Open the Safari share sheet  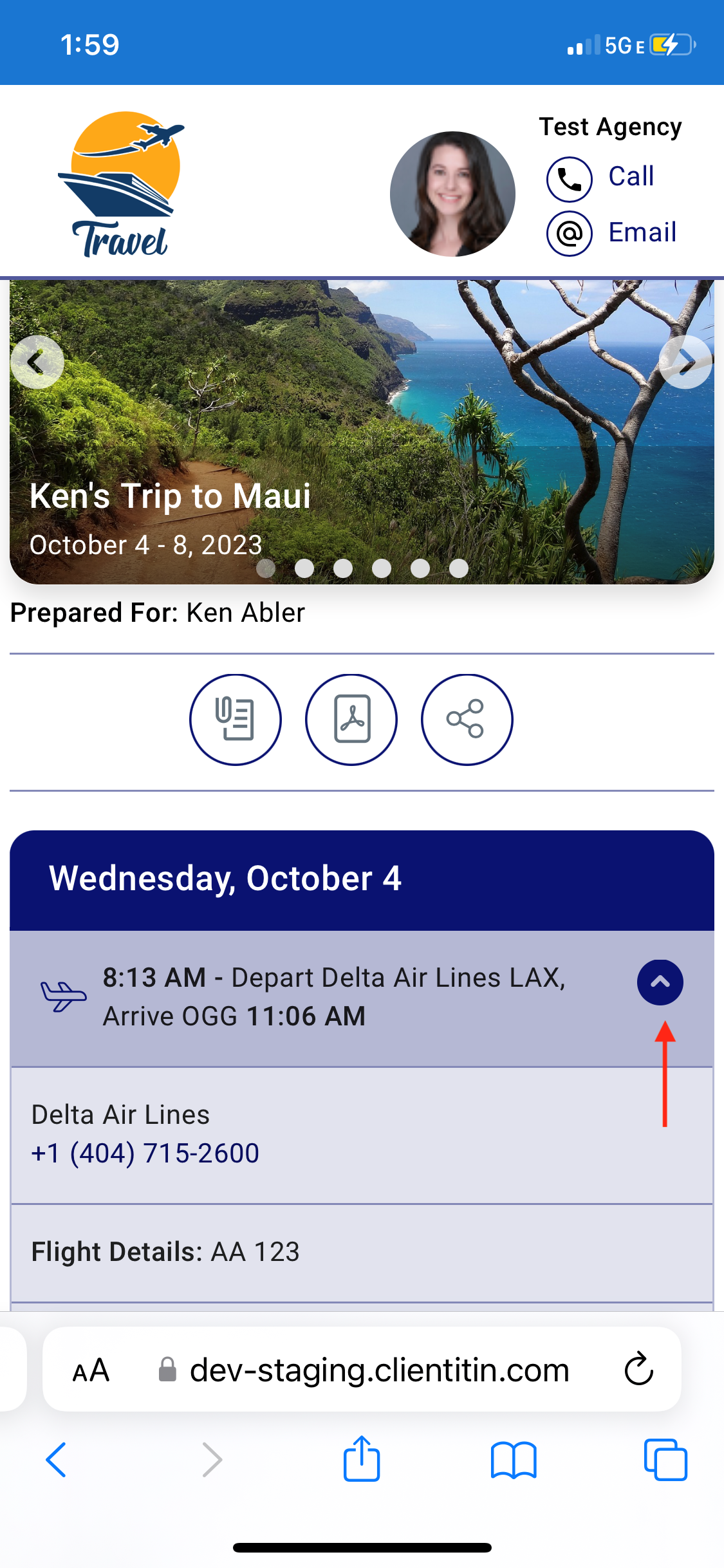(362, 1459)
